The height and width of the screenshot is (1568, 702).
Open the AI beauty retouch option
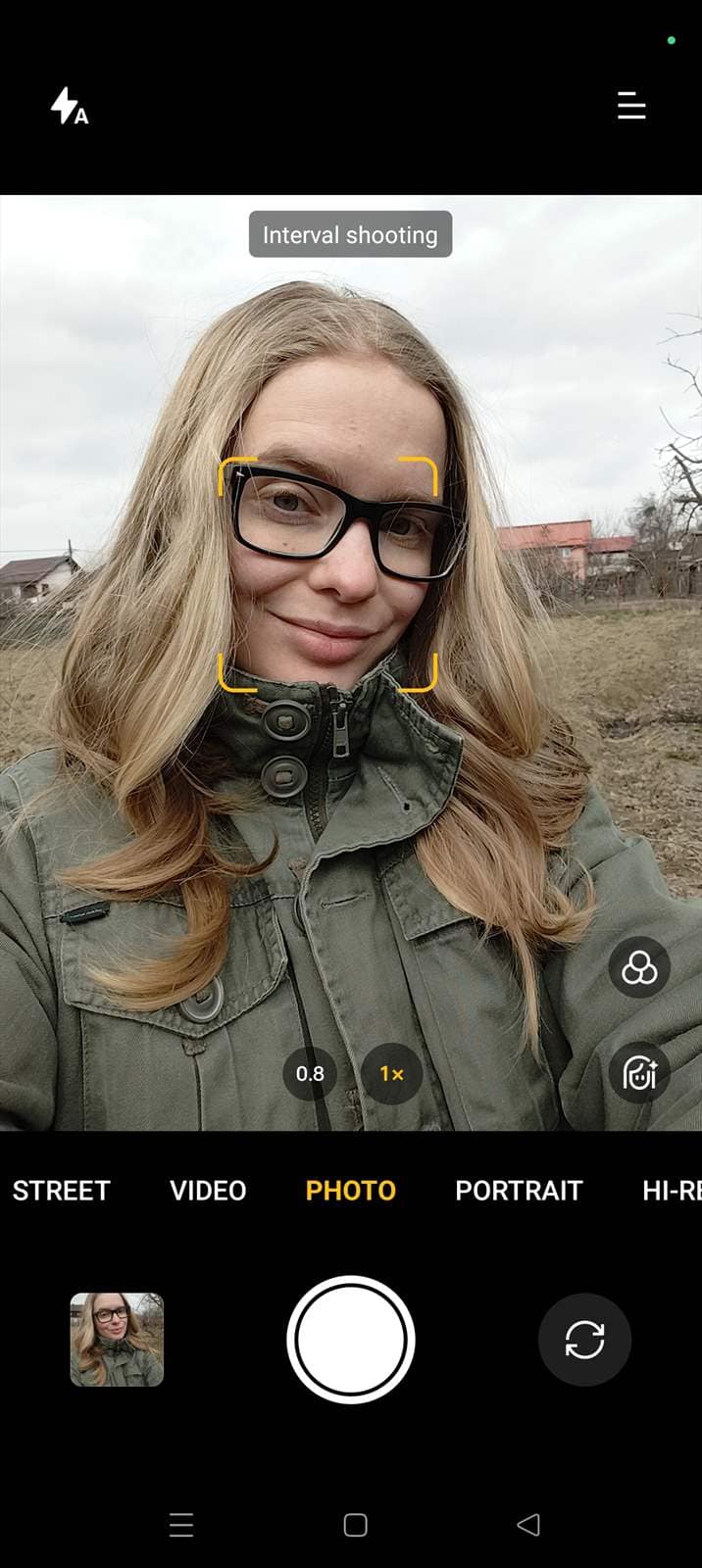(639, 1072)
